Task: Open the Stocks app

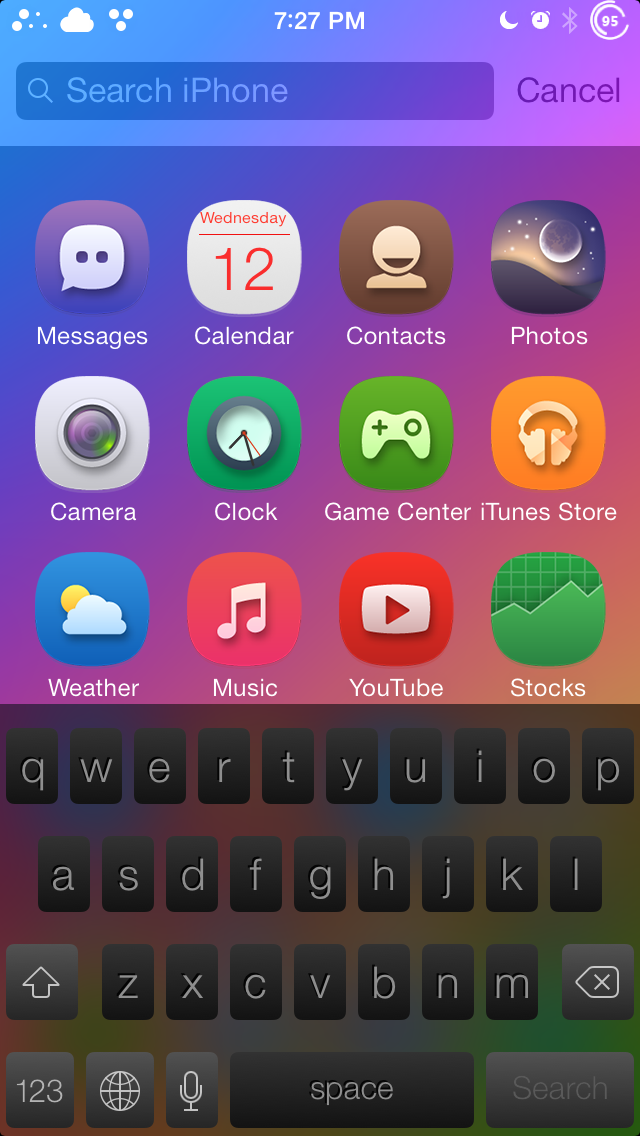Action: [x=548, y=610]
